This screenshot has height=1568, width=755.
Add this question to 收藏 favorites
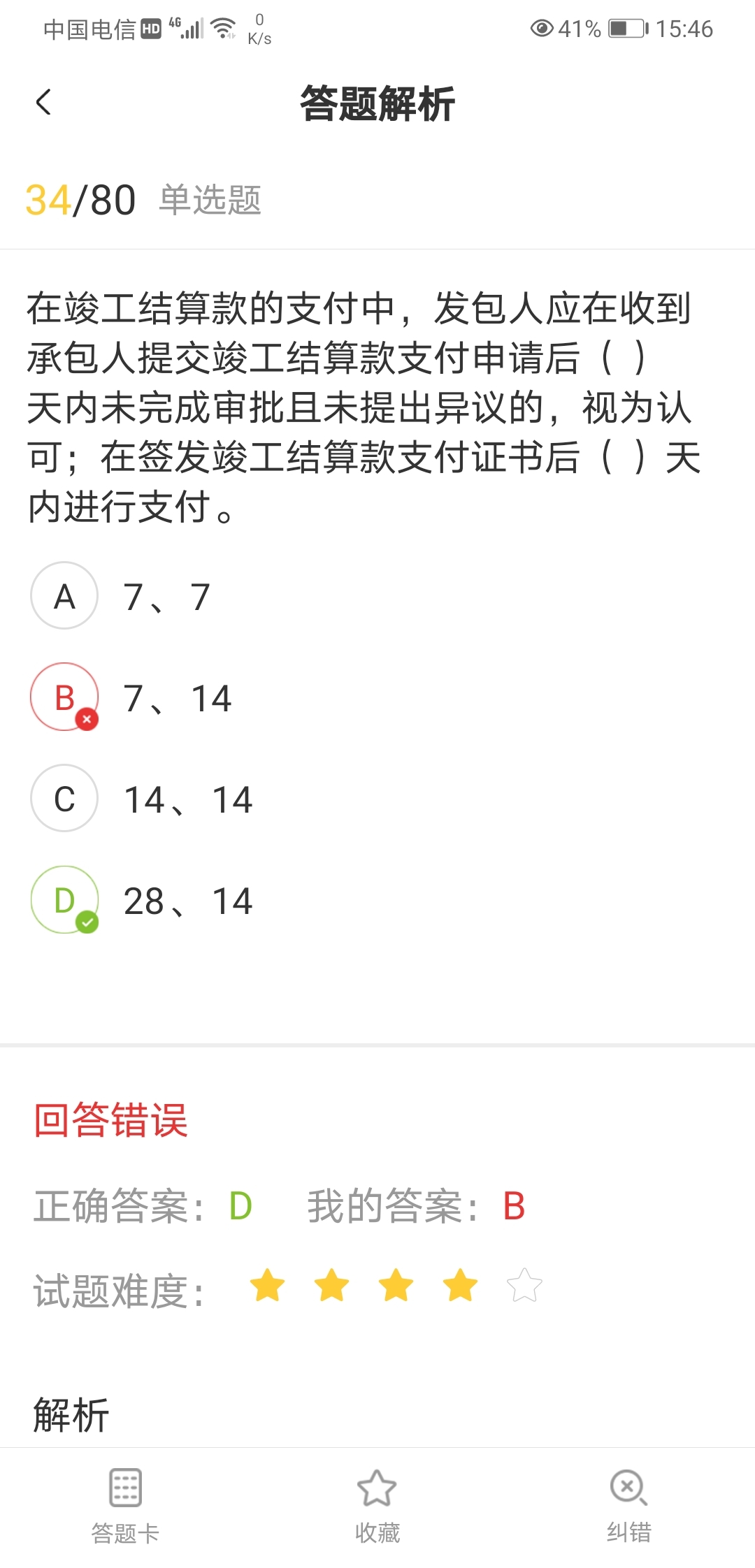(x=377, y=1506)
